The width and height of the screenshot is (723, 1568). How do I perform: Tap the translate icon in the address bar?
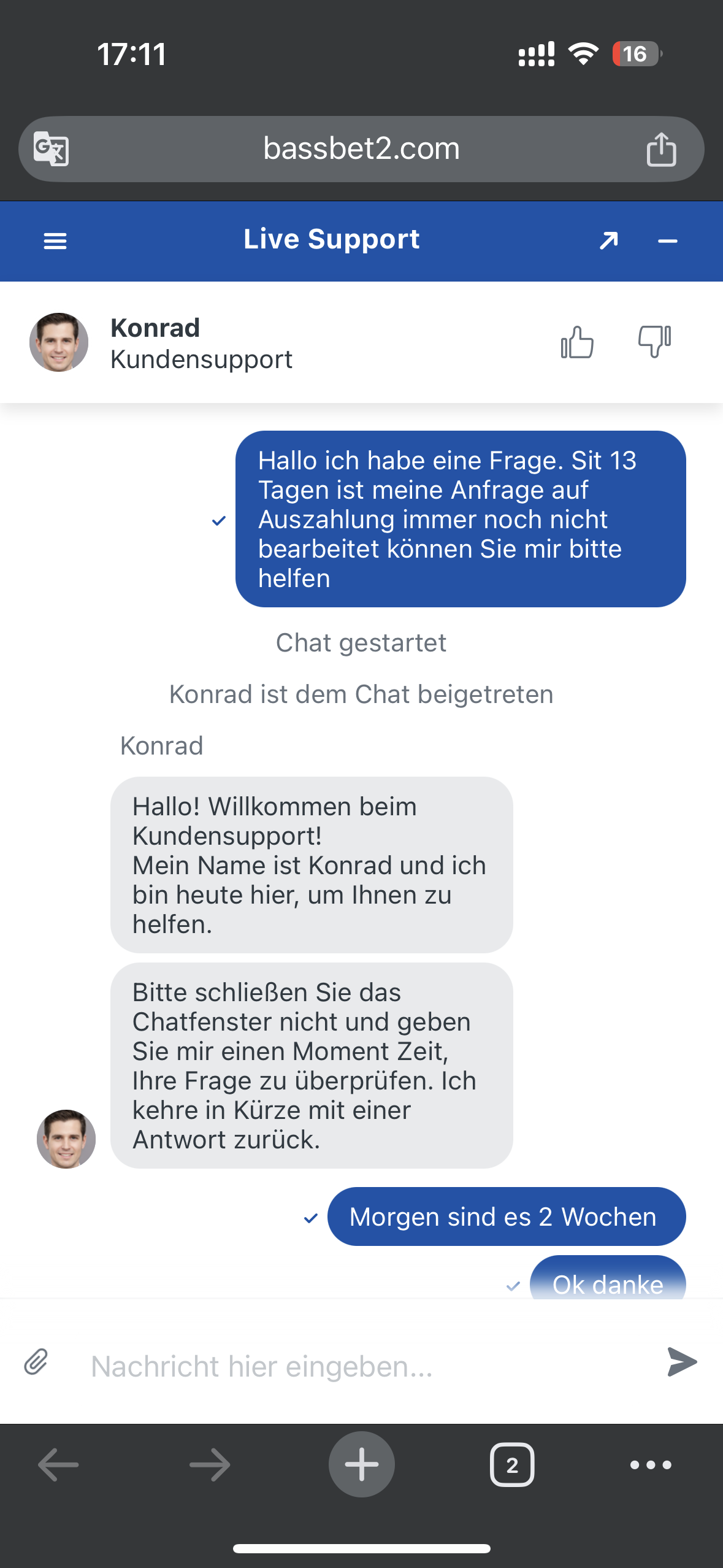pos(51,148)
